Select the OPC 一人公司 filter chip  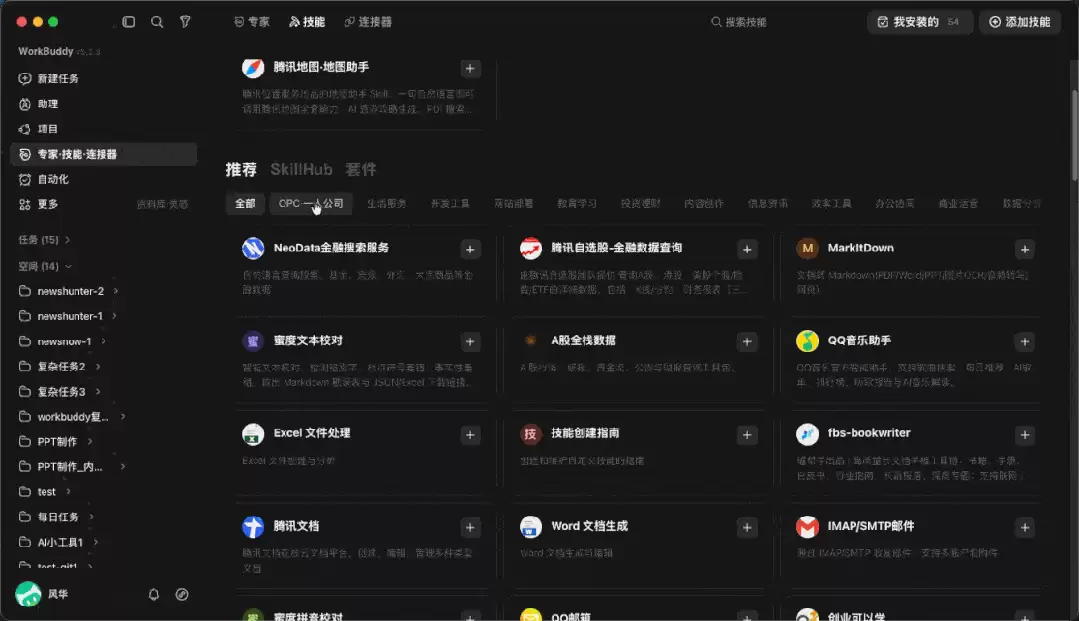click(311, 203)
